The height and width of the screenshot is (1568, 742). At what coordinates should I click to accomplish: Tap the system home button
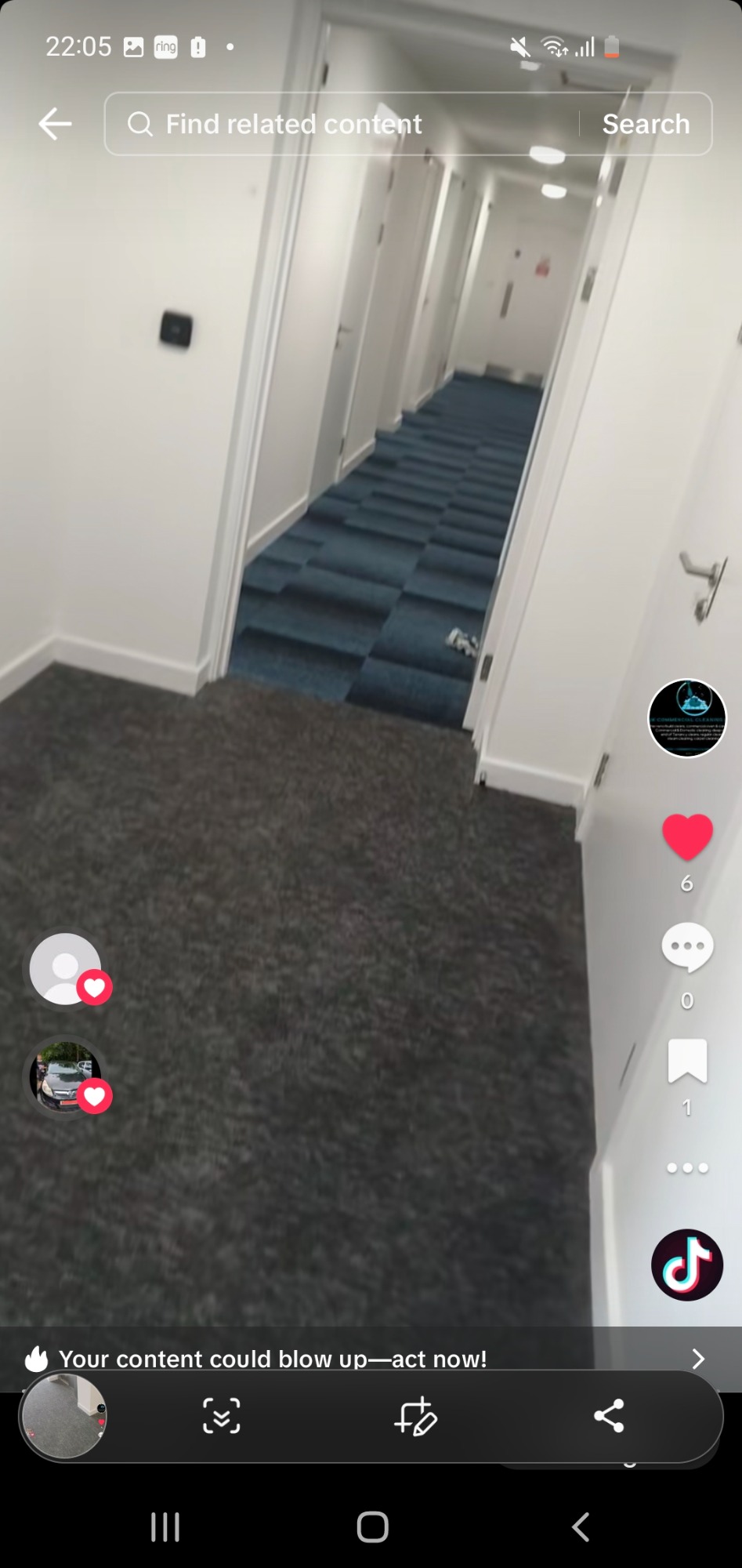[x=372, y=1526]
